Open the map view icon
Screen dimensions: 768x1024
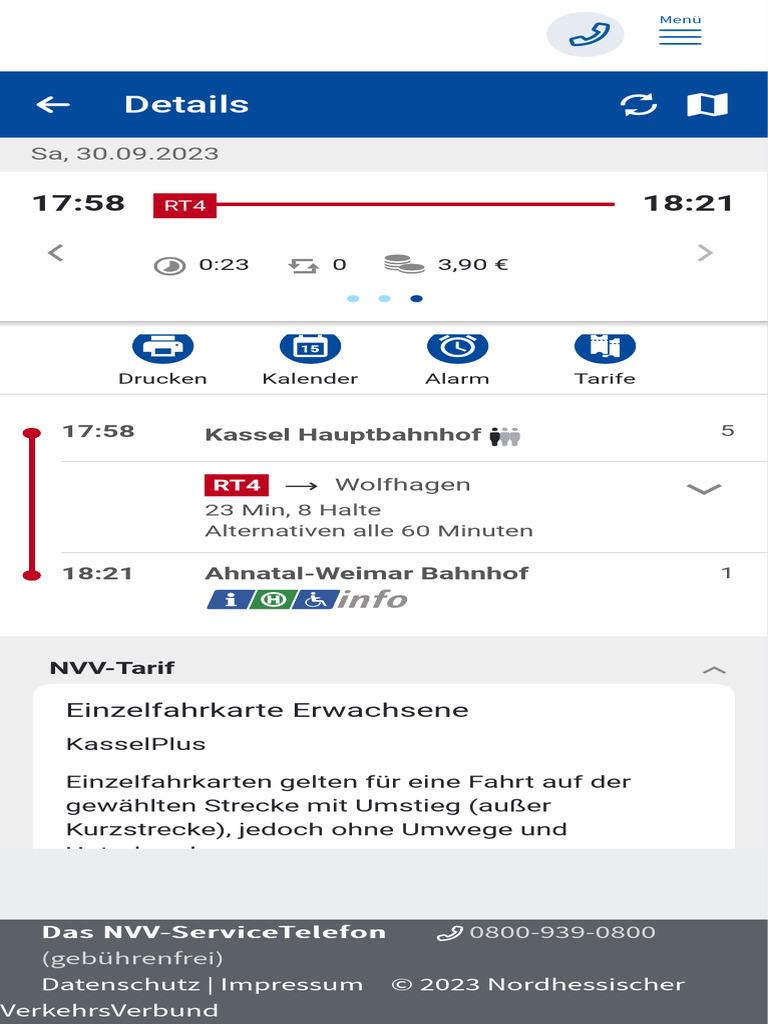[707, 104]
